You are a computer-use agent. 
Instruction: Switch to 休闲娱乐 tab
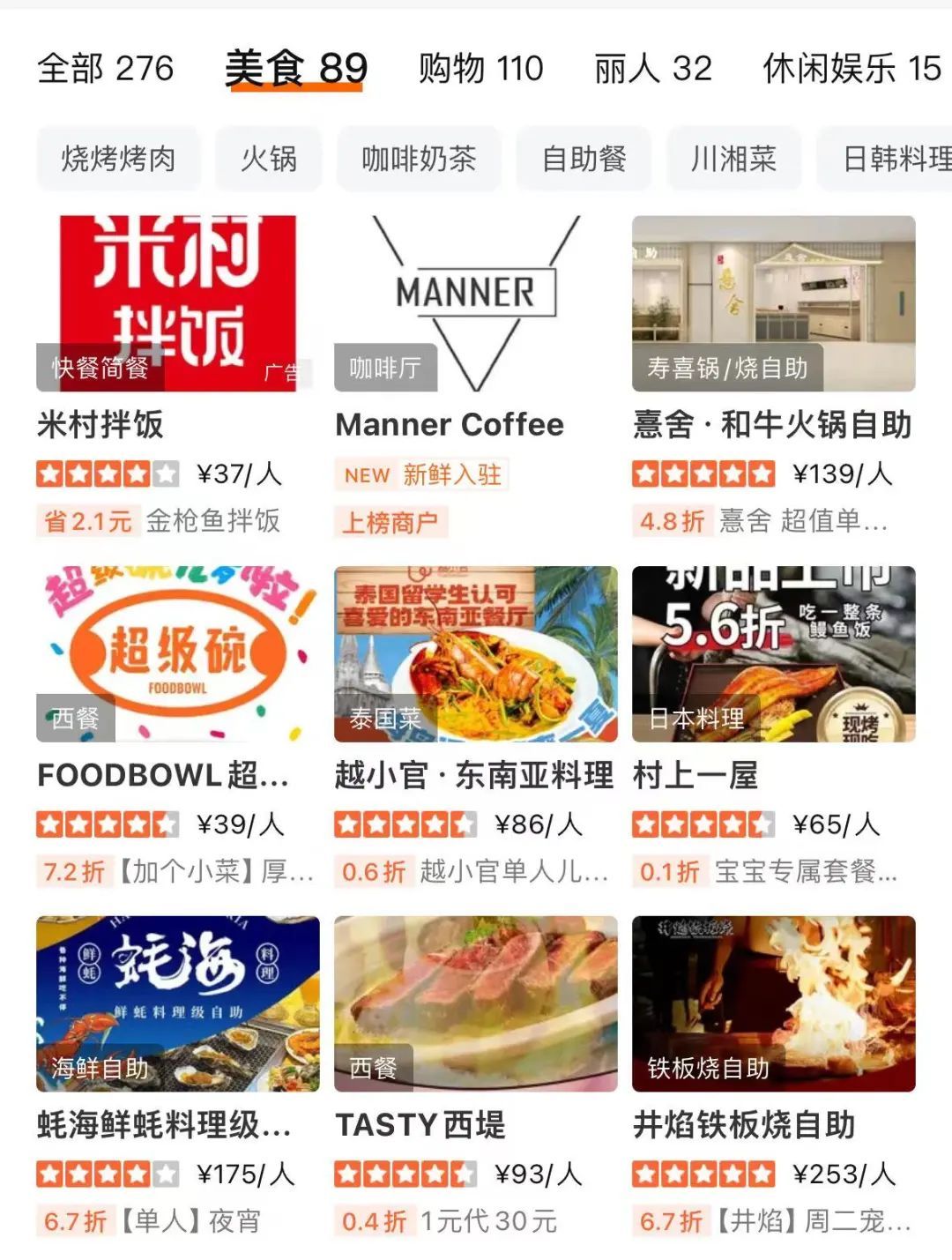(x=852, y=69)
